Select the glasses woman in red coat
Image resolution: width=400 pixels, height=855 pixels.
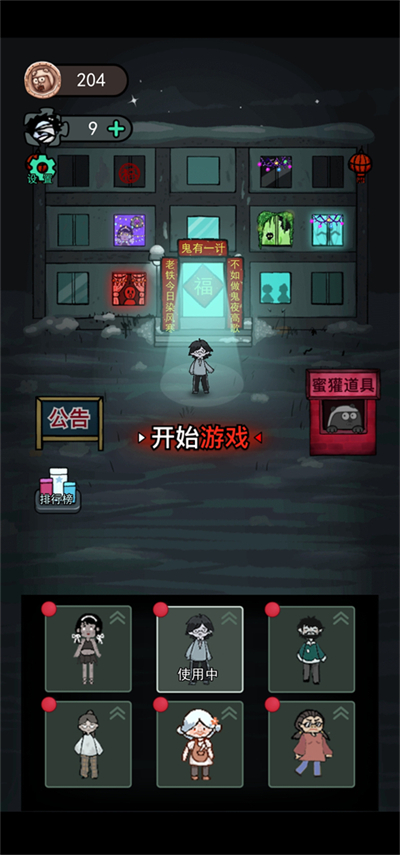(x=312, y=744)
